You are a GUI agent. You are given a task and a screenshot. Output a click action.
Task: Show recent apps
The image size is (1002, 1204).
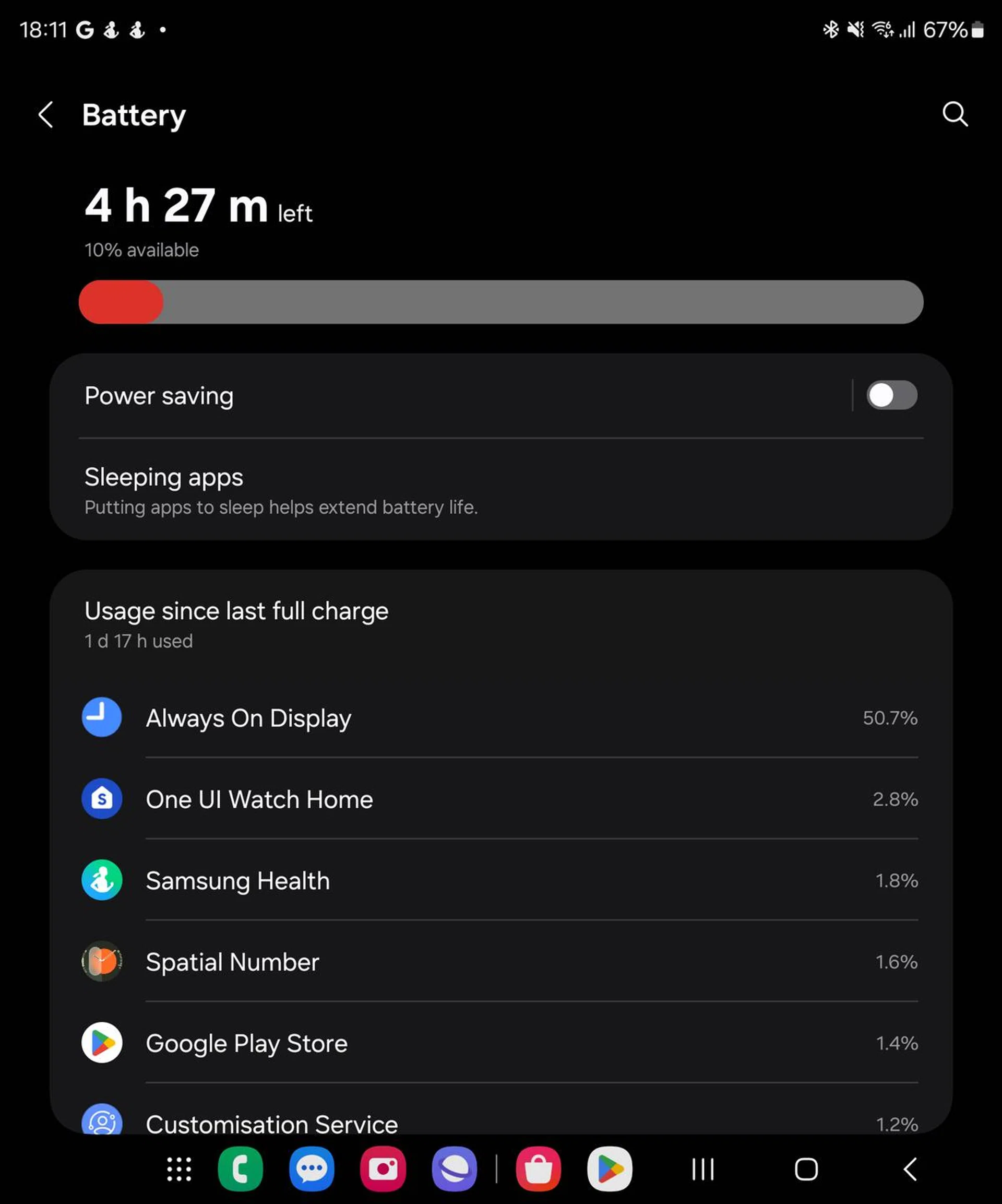(x=703, y=1170)
